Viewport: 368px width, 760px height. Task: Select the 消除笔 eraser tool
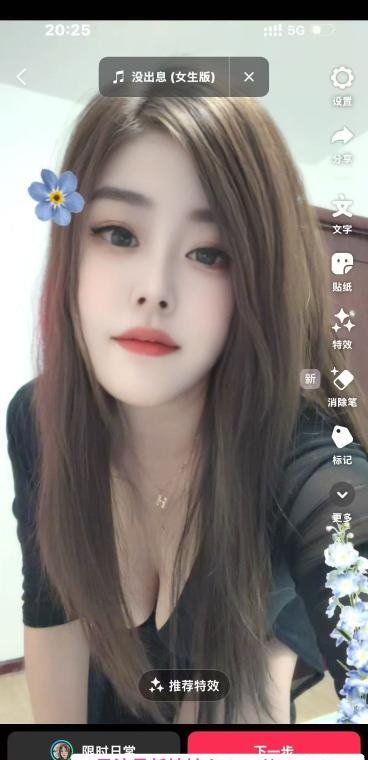click(x=342, y=387)
